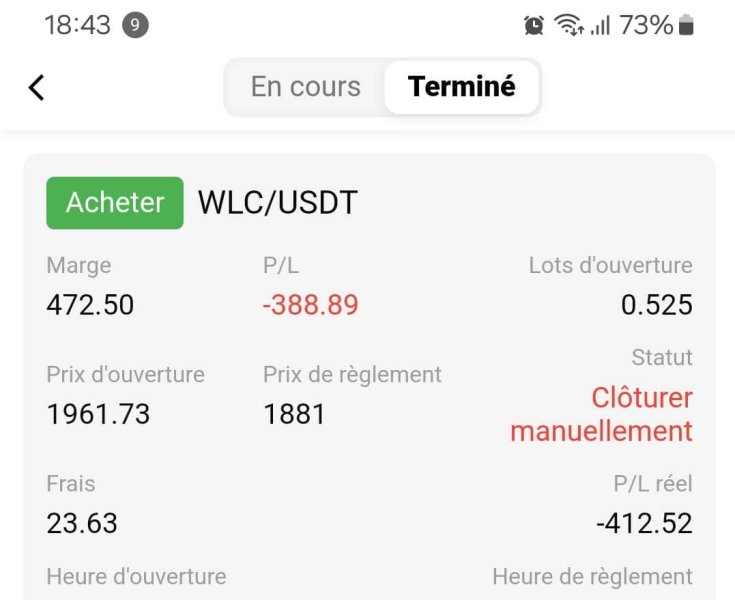
Task: Switch to the En cours tab
Action: pos(306,87)
